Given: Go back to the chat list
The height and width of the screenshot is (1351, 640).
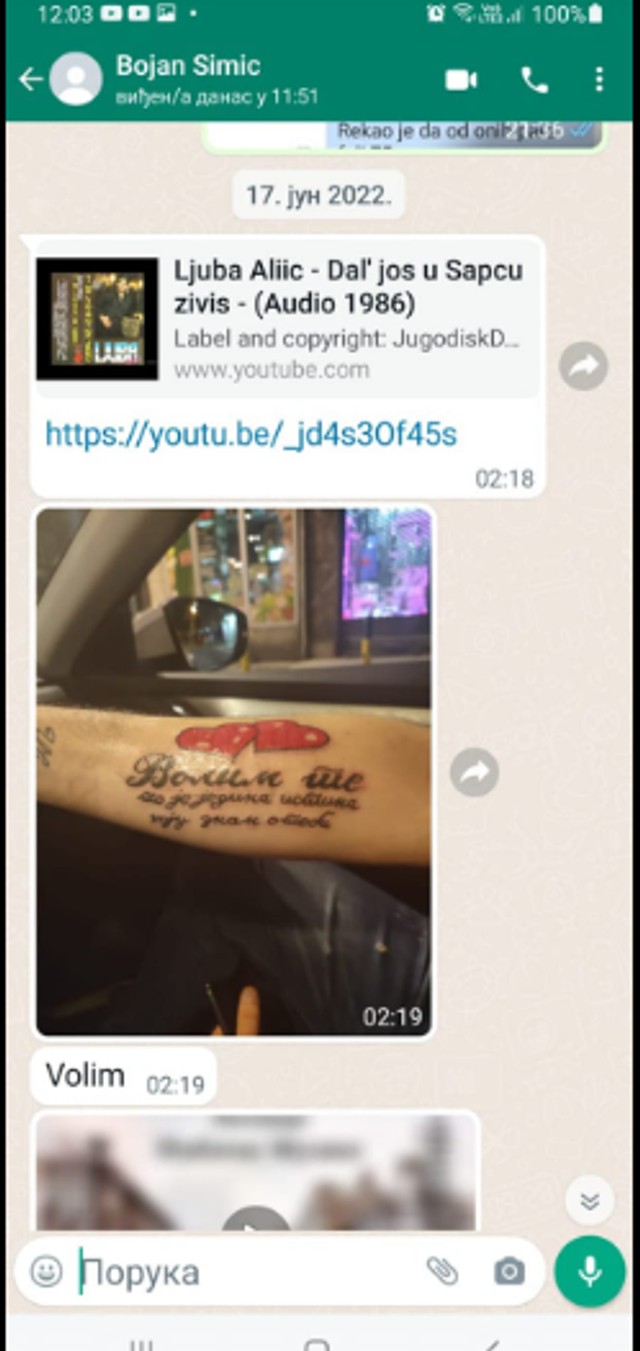Looking at the screenshot, I should point(30,80).
